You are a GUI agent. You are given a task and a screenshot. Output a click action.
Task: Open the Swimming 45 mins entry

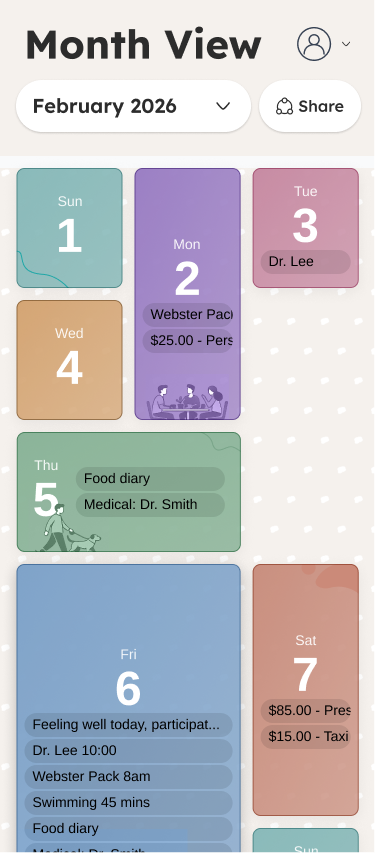pyautogui.click(x=128, y=802)
